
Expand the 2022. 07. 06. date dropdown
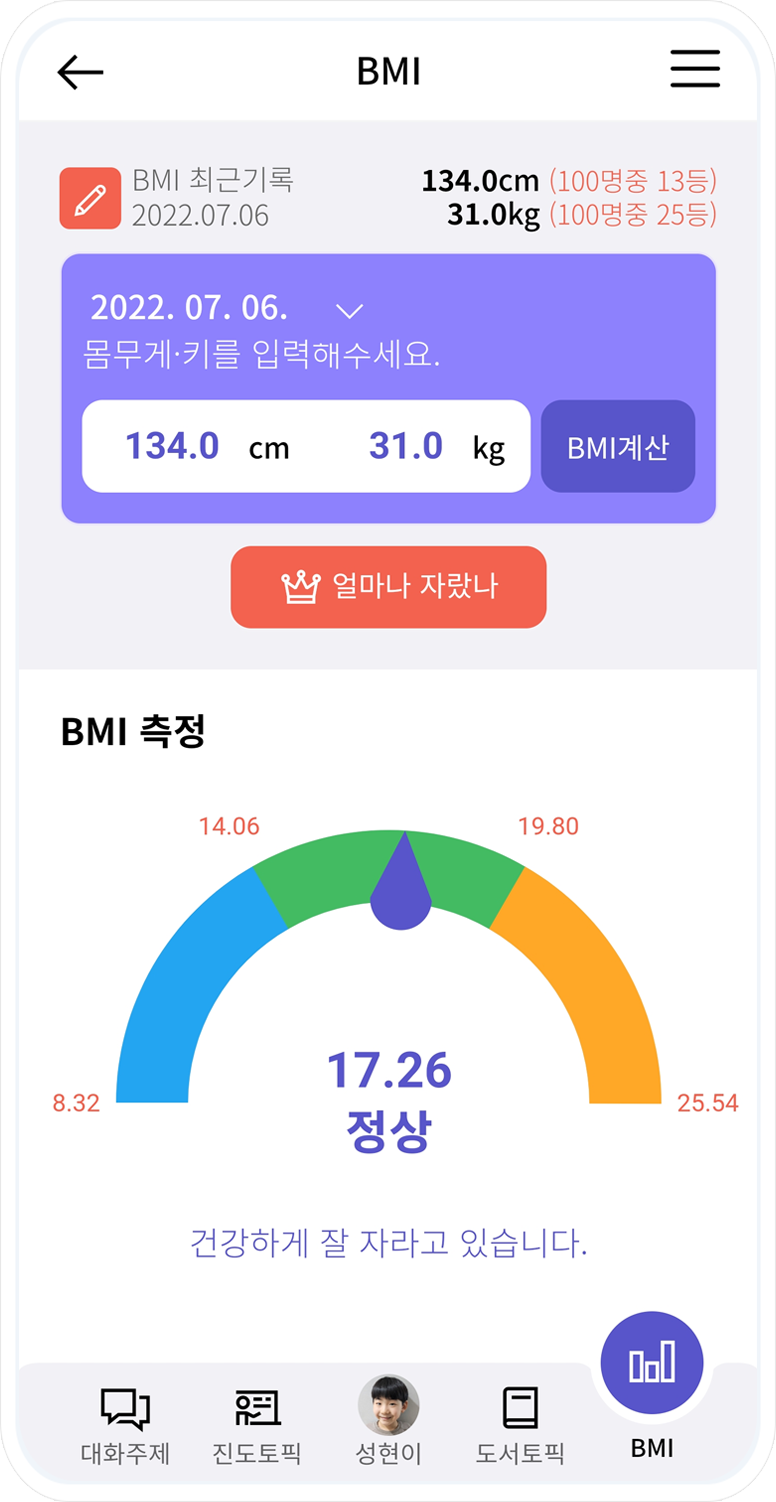[349, 311]
